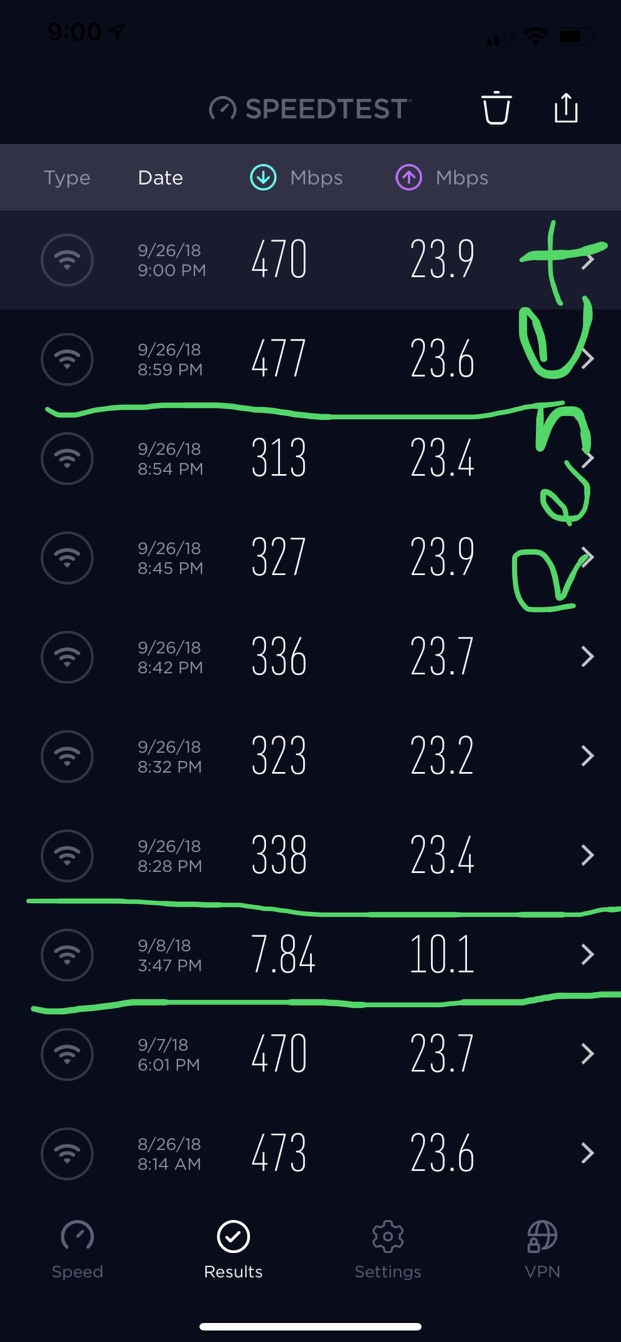Open the 9/26/18 9:00 PM result
Image resolution: width=621 pixels, height=1342 pixels.
click(x=310, y=260)
